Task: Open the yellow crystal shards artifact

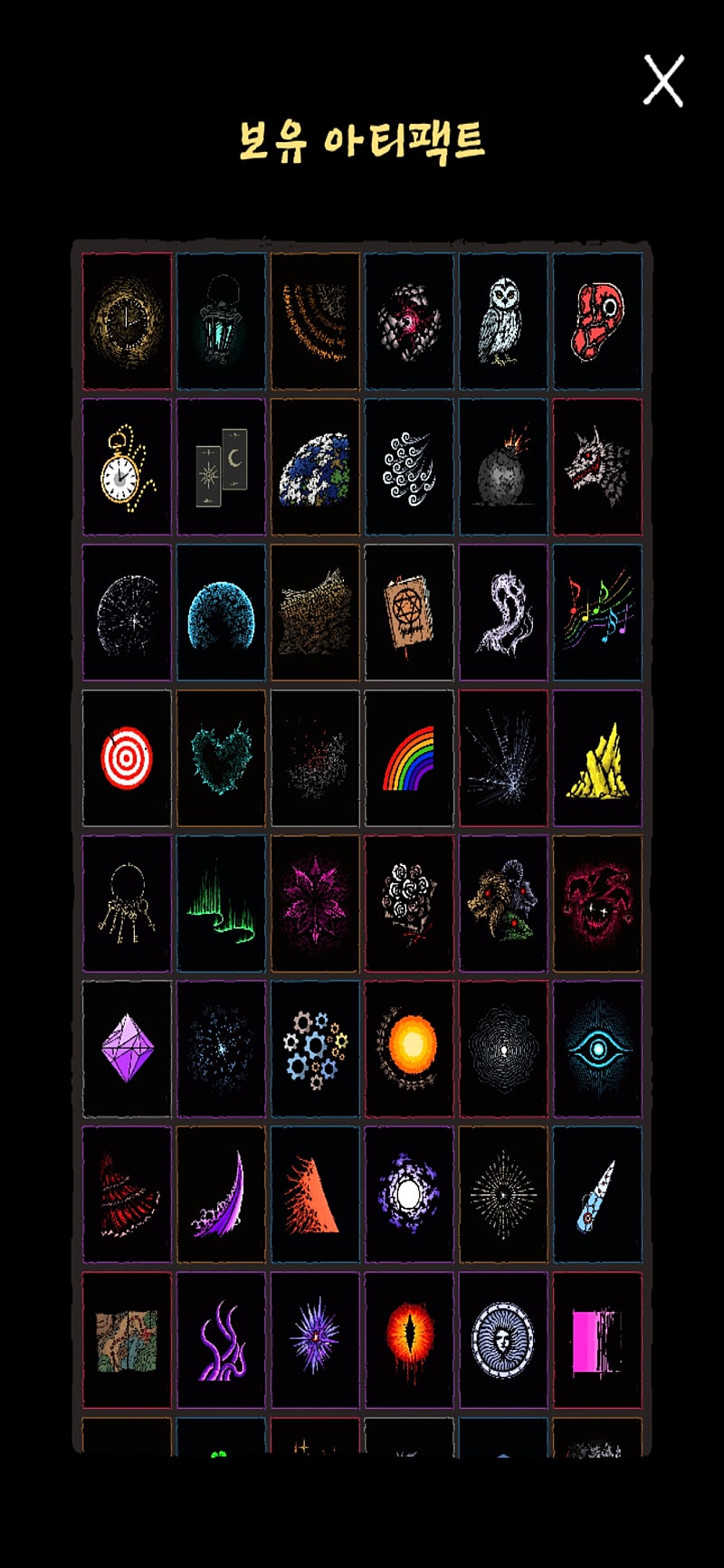Action: (x=597, y=758)
